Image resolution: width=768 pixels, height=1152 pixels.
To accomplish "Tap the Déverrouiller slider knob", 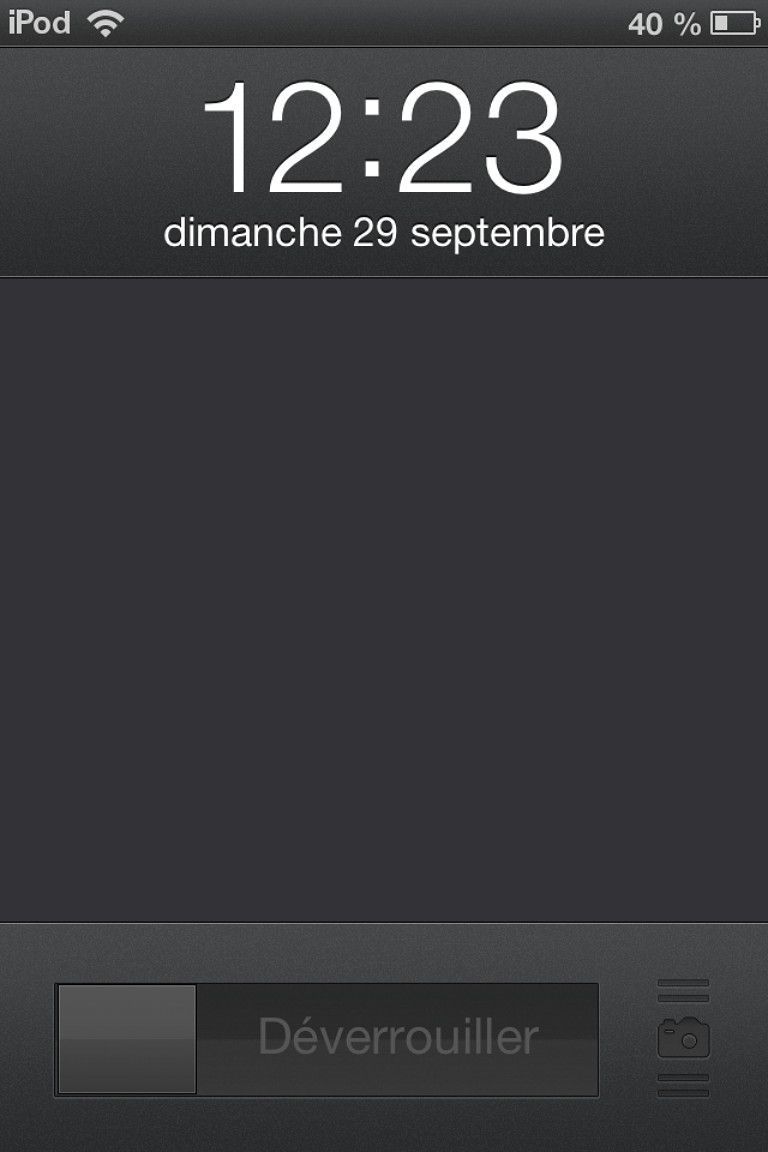I will (127, 1038).
